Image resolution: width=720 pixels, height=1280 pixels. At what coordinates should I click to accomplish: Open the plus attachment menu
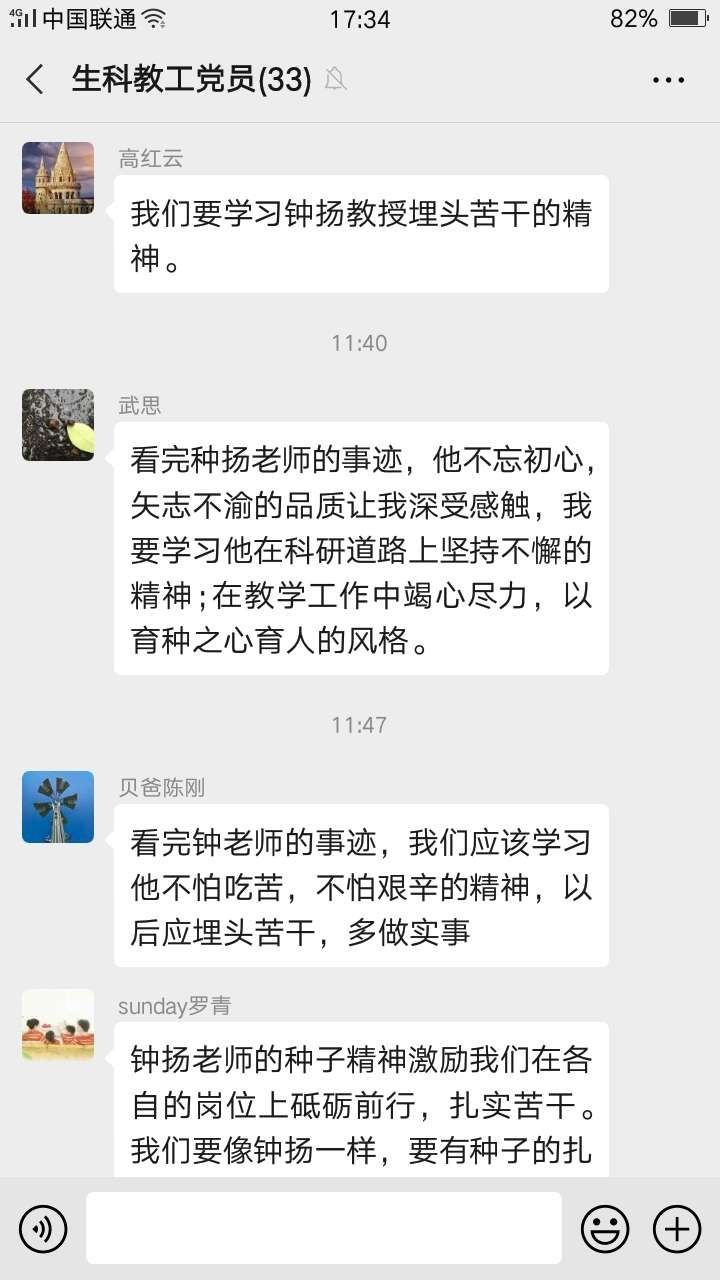(x=677, y=1228)
